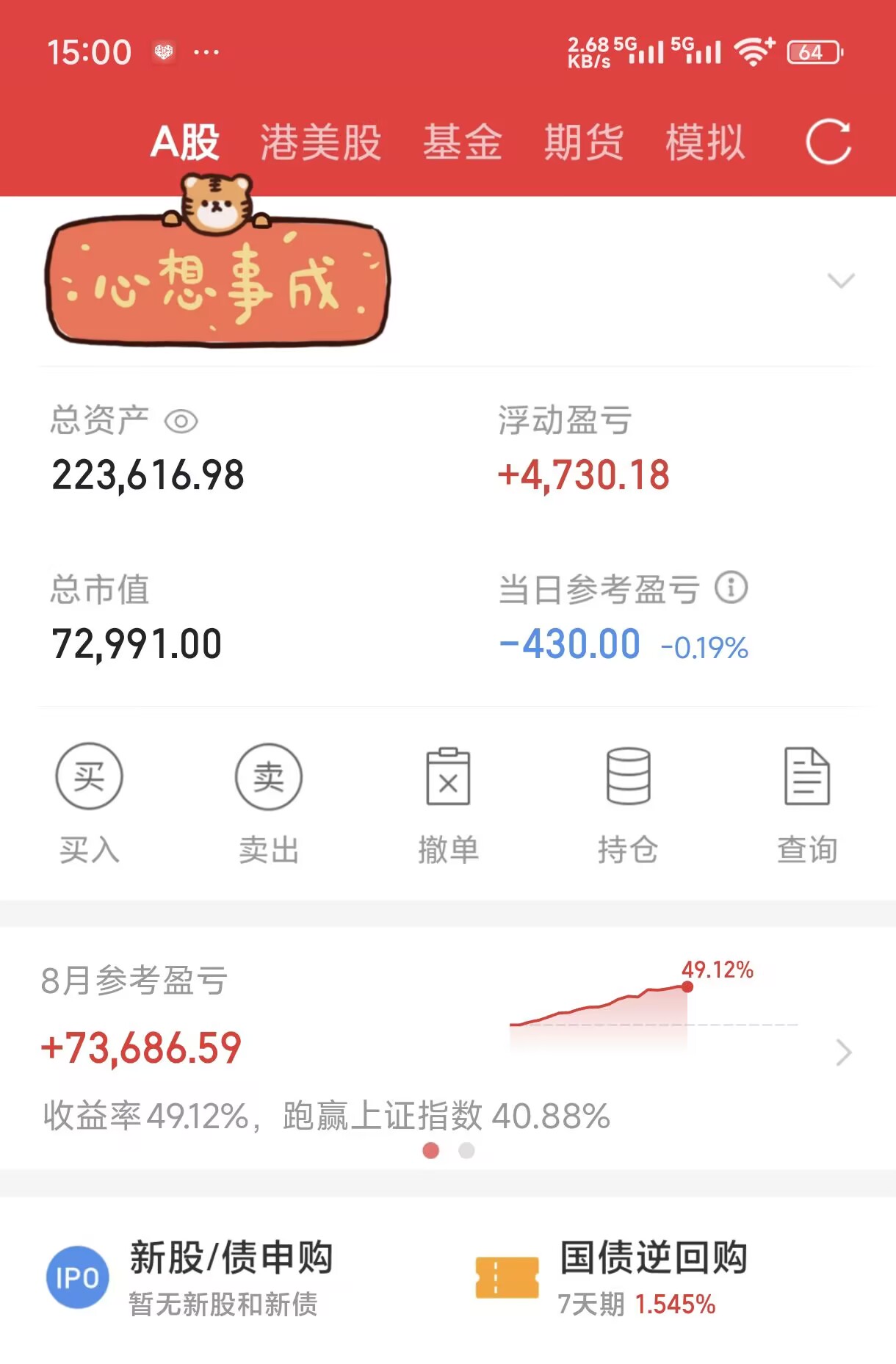Show info about 当日参考盈亏

(731, 588)
